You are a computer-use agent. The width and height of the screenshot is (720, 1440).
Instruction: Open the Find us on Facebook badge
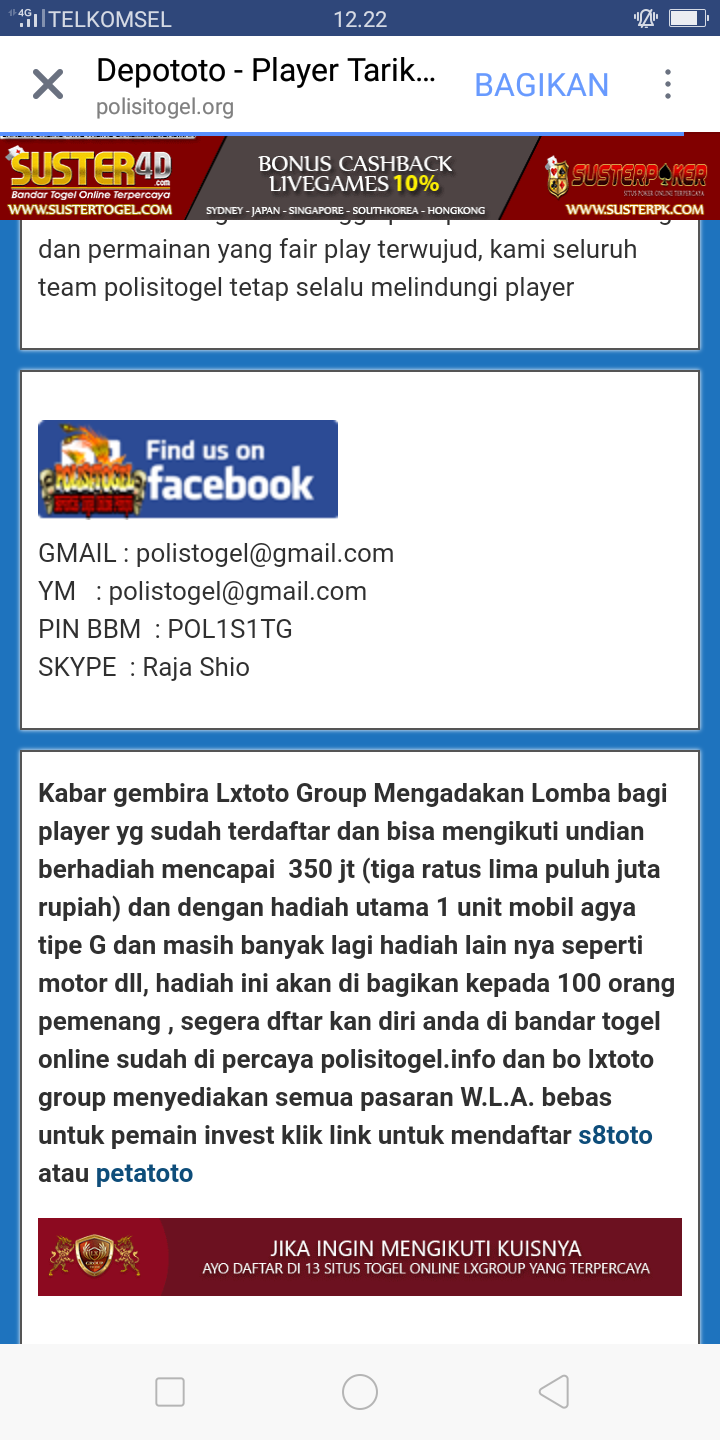[188, 469]
